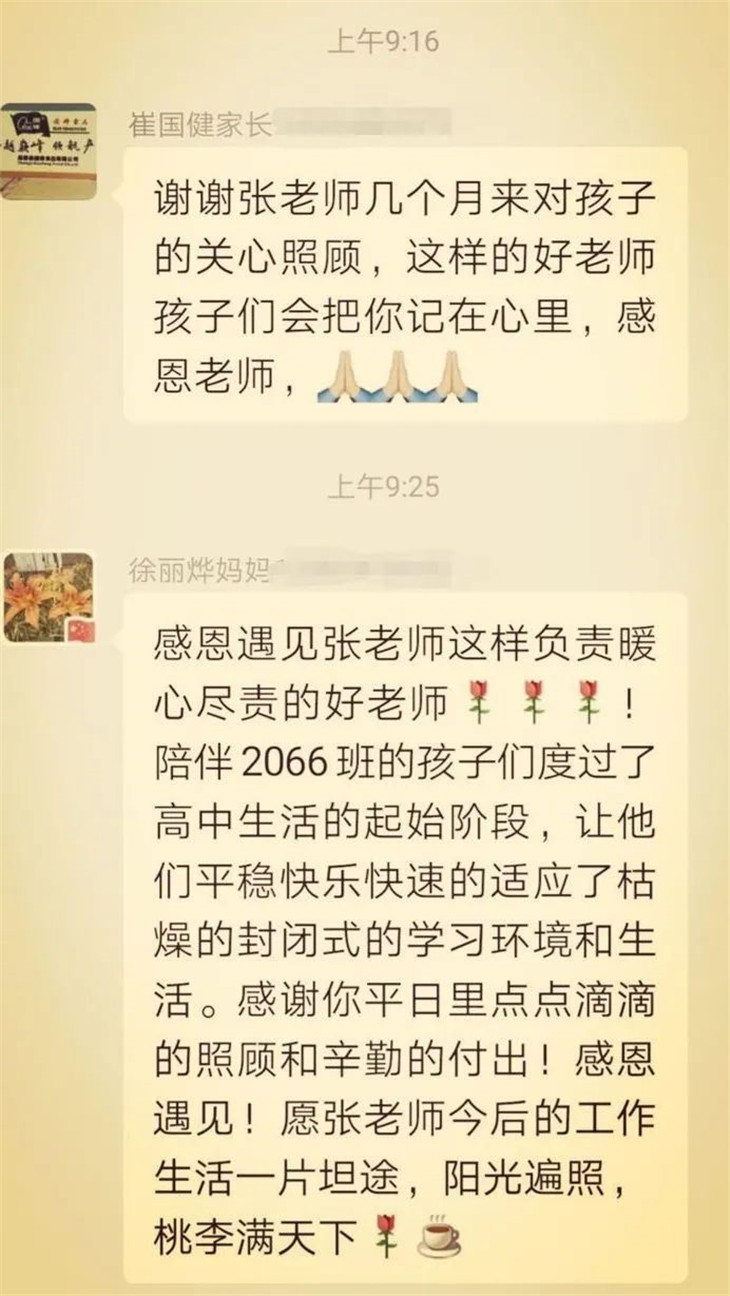Screen dimensions: 730x1296
Task: Open 徐丽烨妈妈's profile avatar
Action: point(48,597)
